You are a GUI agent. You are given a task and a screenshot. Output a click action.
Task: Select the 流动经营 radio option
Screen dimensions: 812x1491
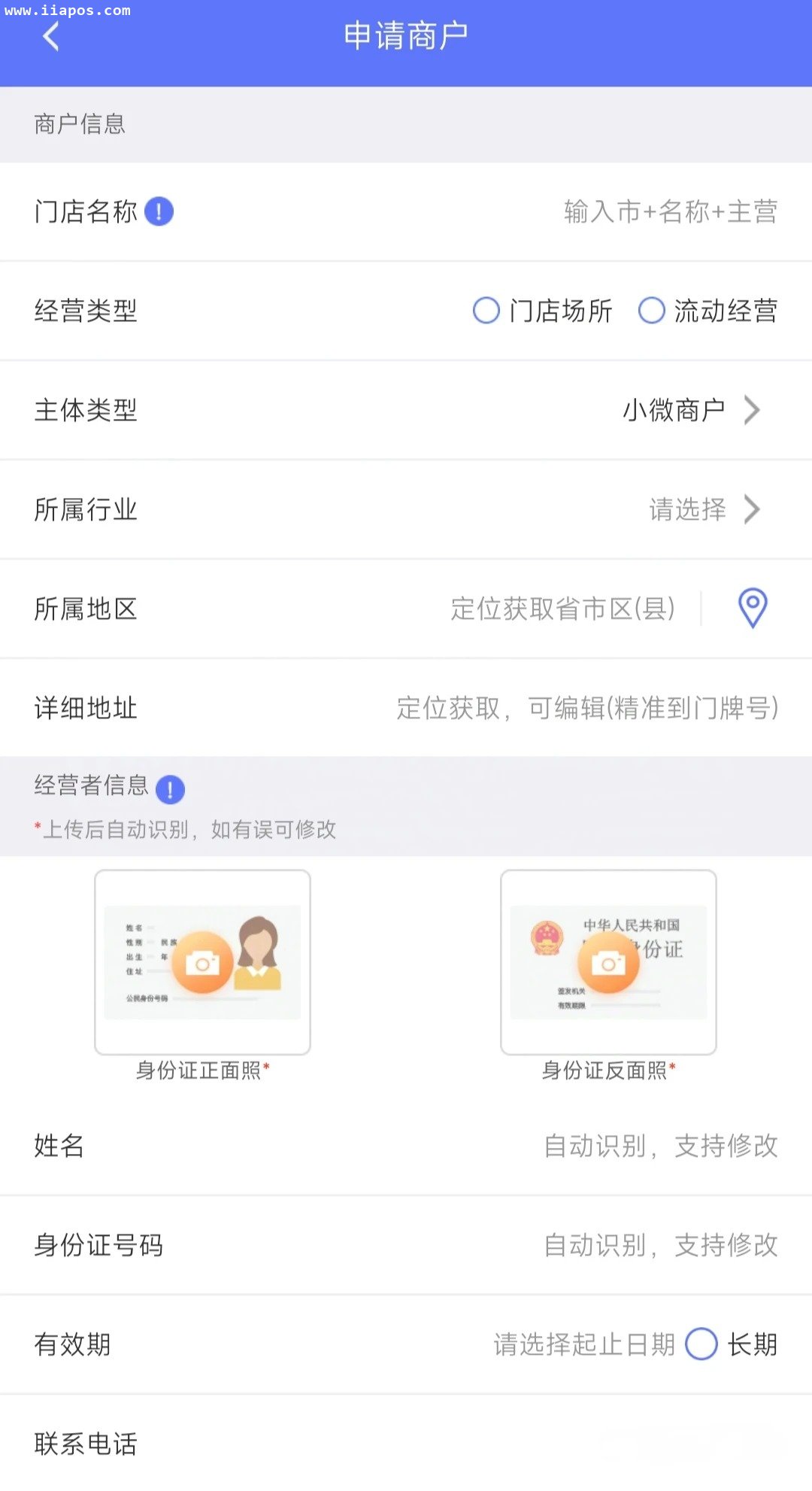pyautogui.click(x=652, y=311)
